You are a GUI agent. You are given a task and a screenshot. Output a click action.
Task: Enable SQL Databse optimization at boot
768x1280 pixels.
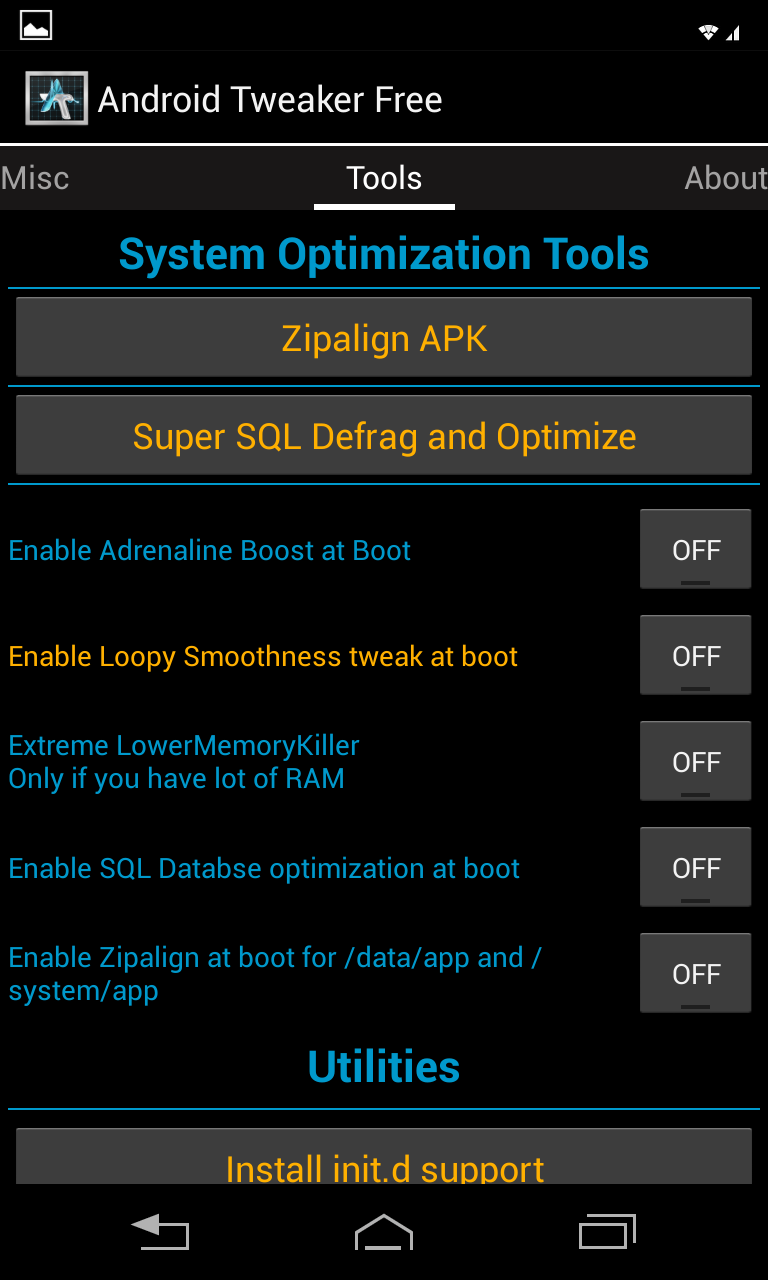pos(695,868)
